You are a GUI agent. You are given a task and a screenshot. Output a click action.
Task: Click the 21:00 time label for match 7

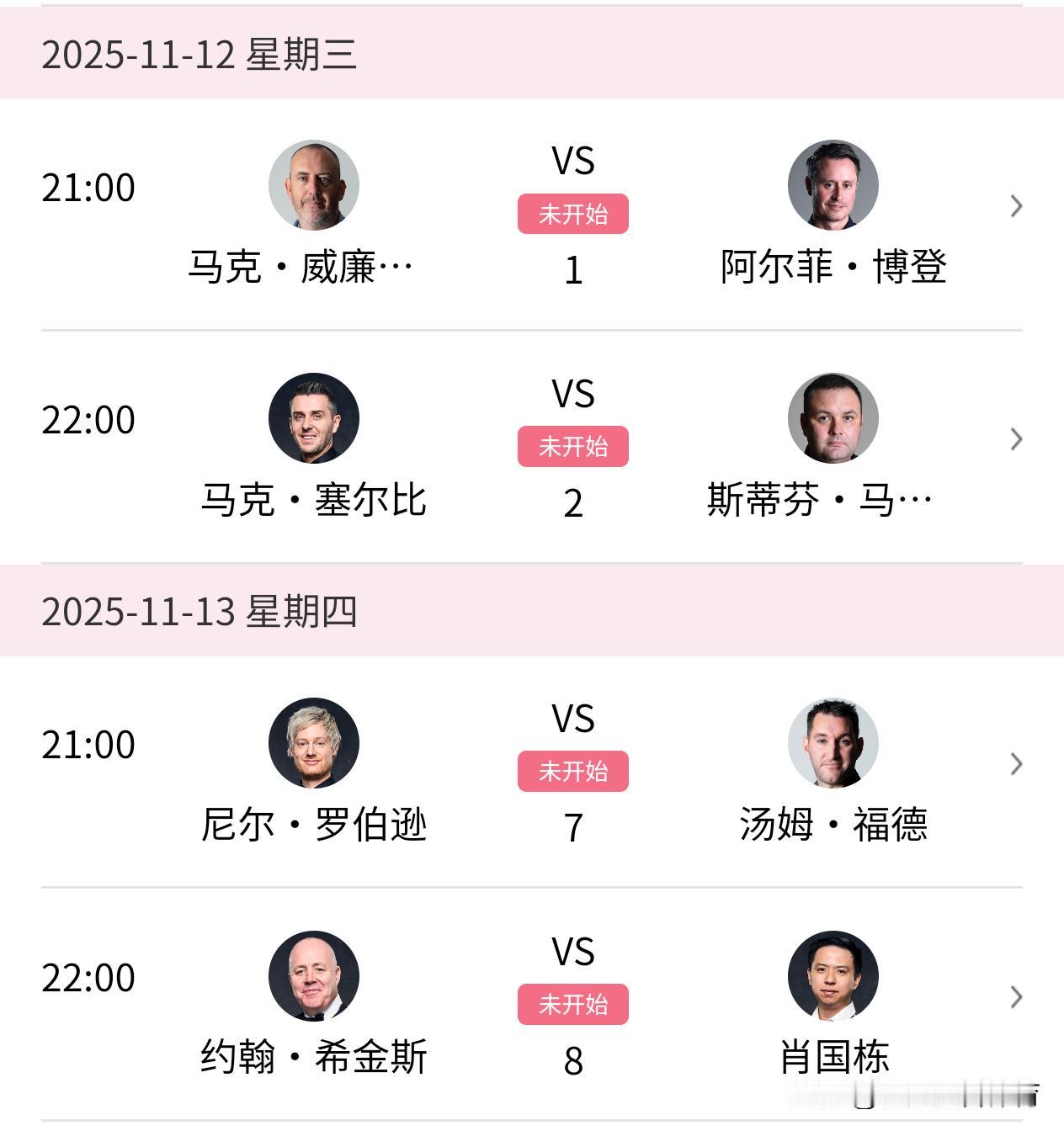(88, 743)
